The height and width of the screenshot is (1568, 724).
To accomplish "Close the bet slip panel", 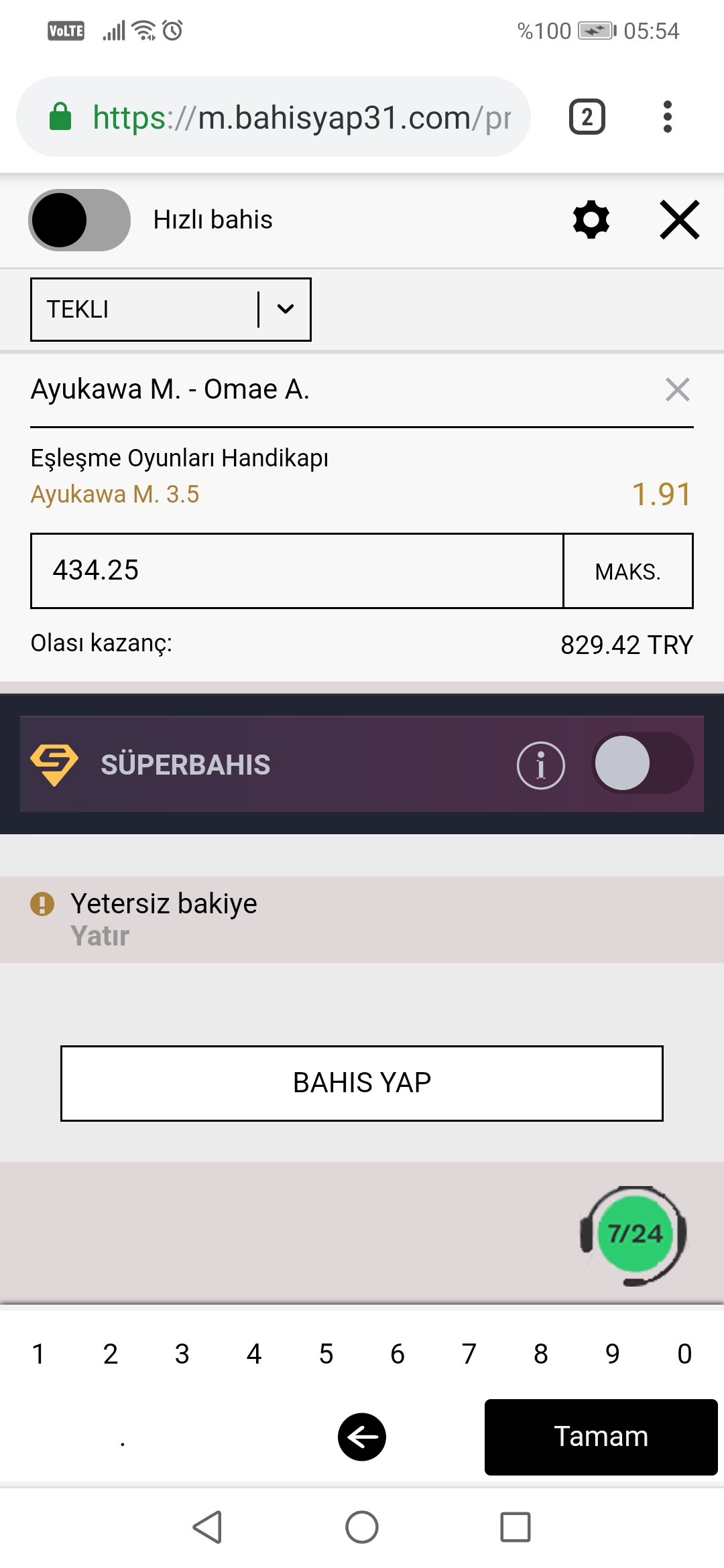I will pos(680,220).
